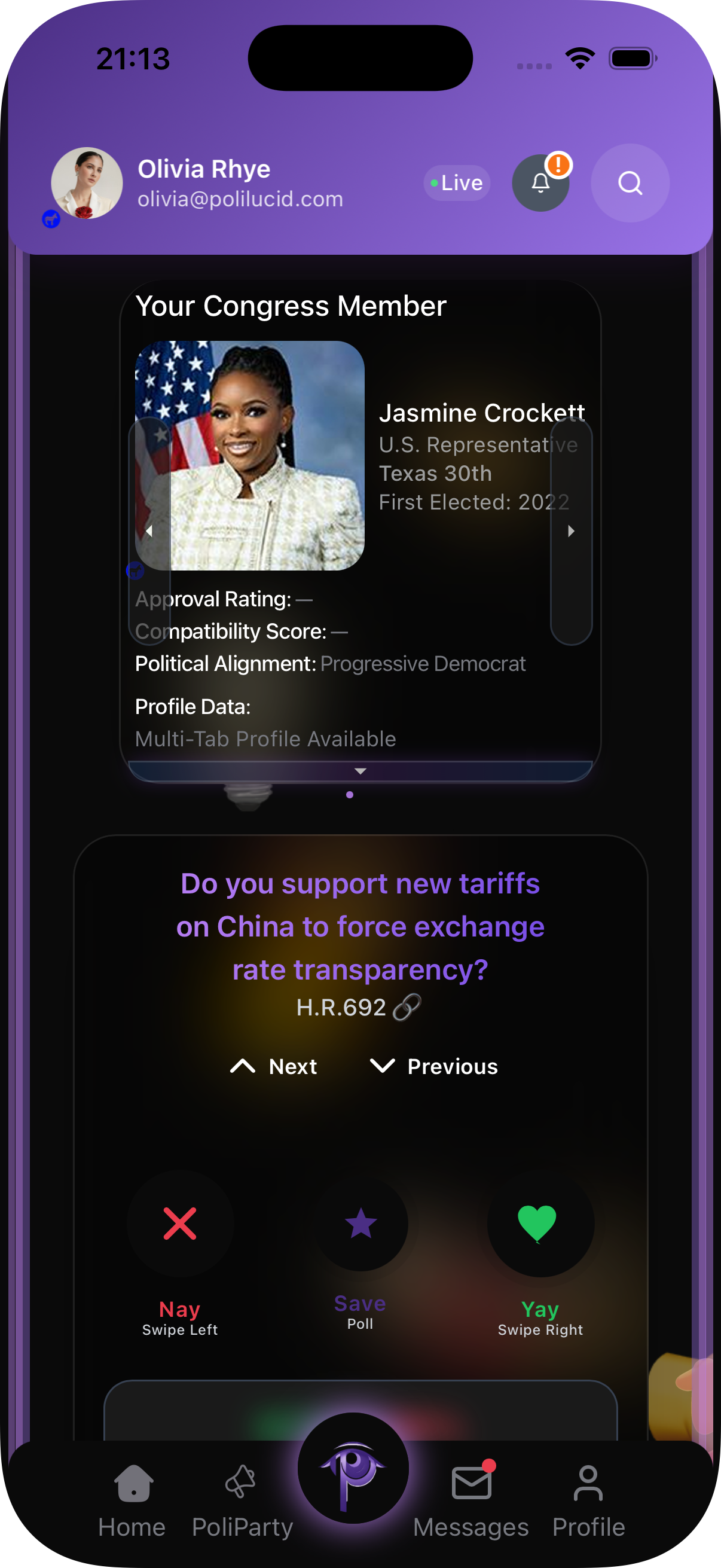Image resolution: width=721 pixels, height=1568 pixels.
Task: Open the H.R.692 bill link
Action: (360, 1007)
